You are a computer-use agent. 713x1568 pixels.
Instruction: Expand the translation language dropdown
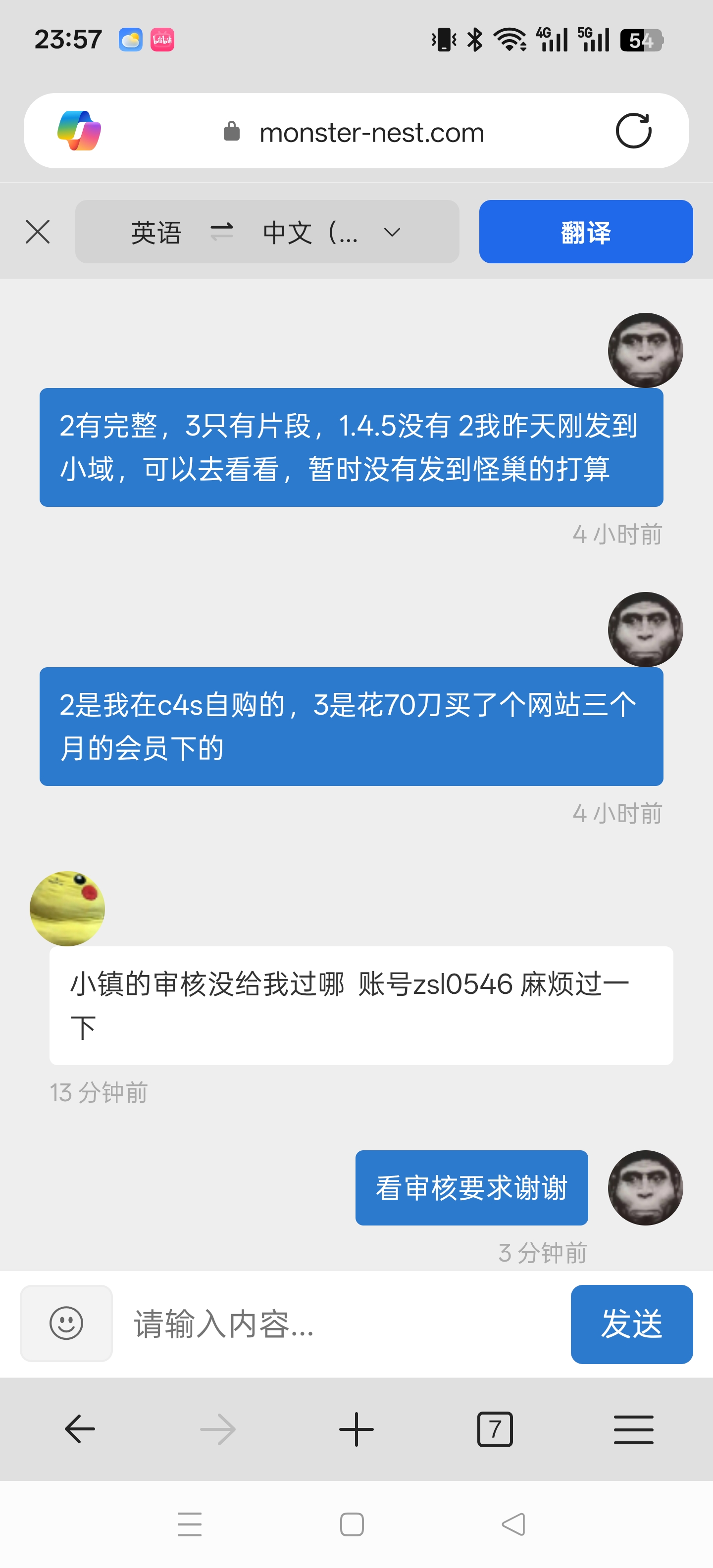(392, 232)
